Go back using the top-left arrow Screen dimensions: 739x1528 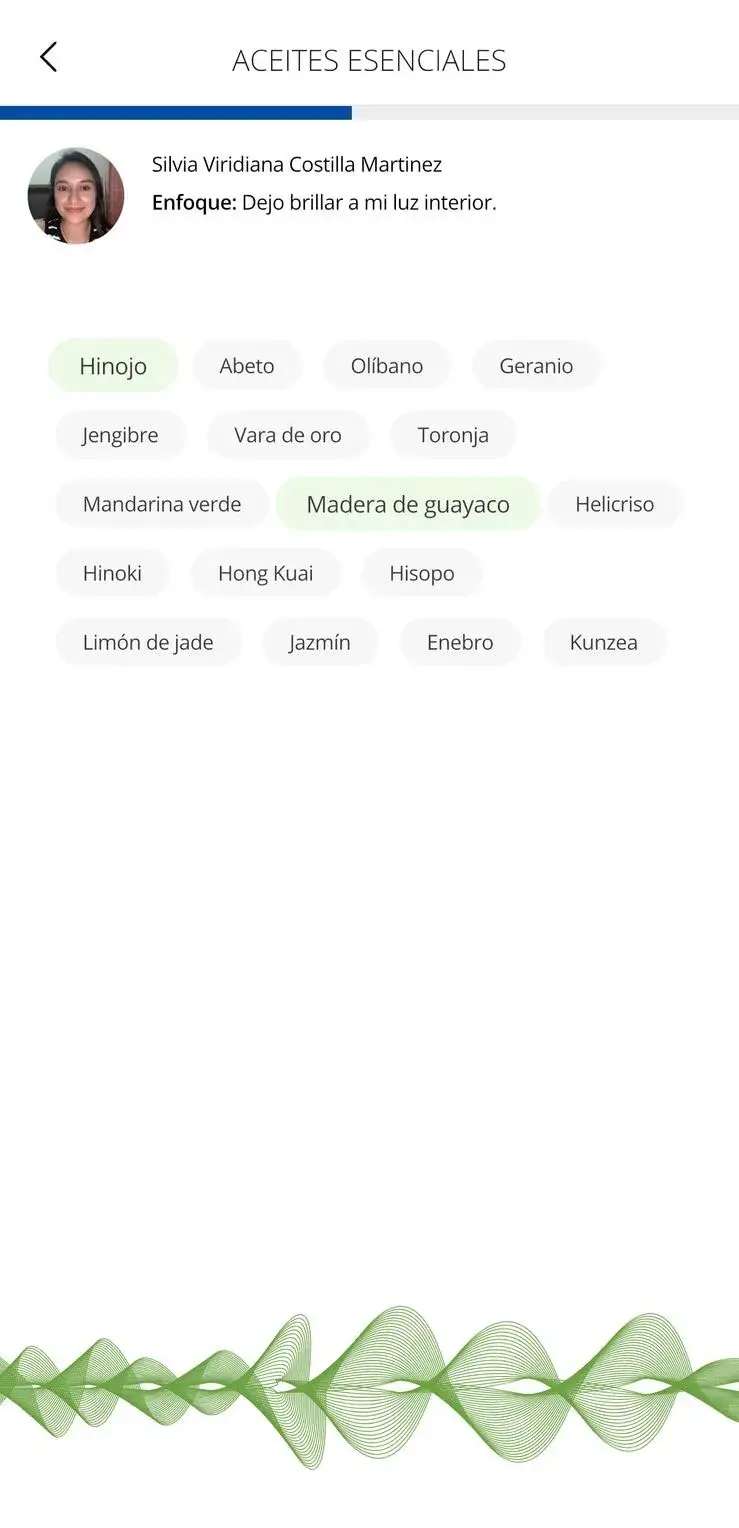tap(48, 58)
